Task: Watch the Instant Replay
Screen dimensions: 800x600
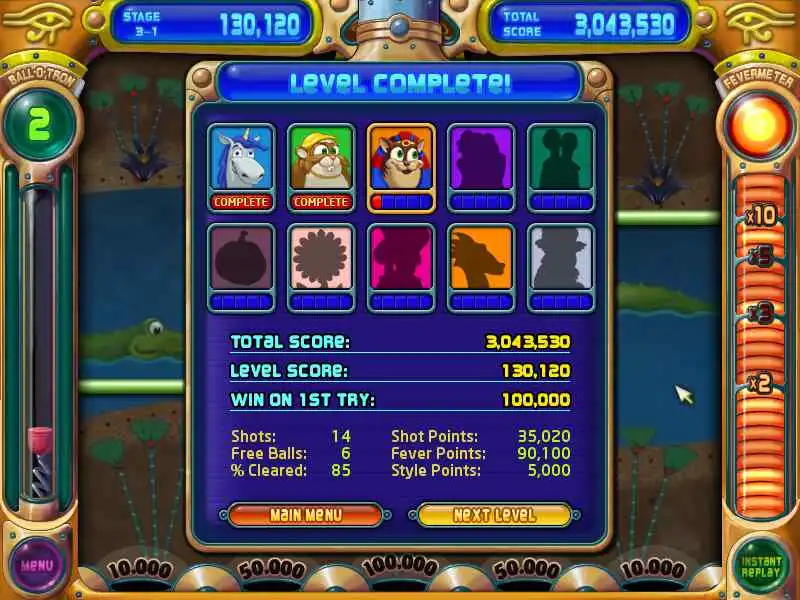Action: 761,566
